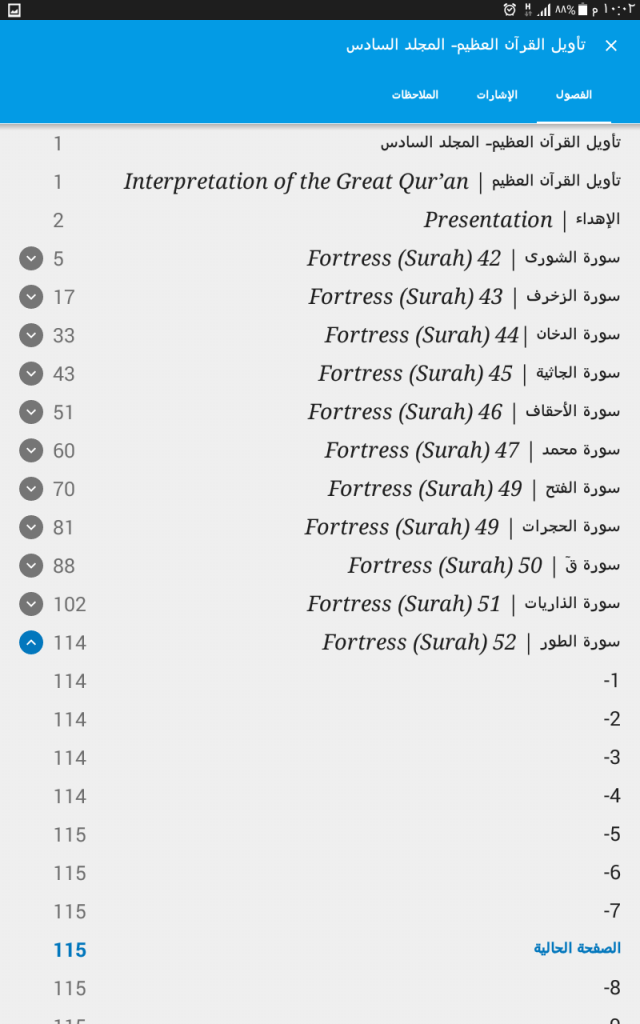Viewport: 640px width, 1024px height.
Task: Go to subsection -1 on page 114
Action: coord(320,681)
